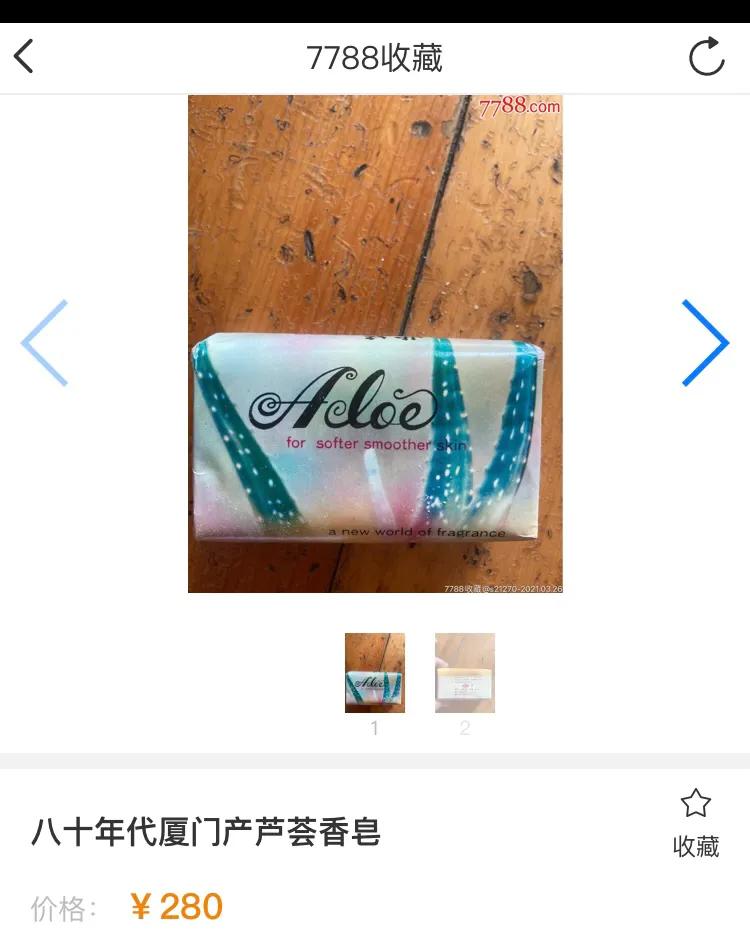Tap page indicator number 1 under thumbnails
750x935 pixels.
pyautogui.click(x=374, y=728)
